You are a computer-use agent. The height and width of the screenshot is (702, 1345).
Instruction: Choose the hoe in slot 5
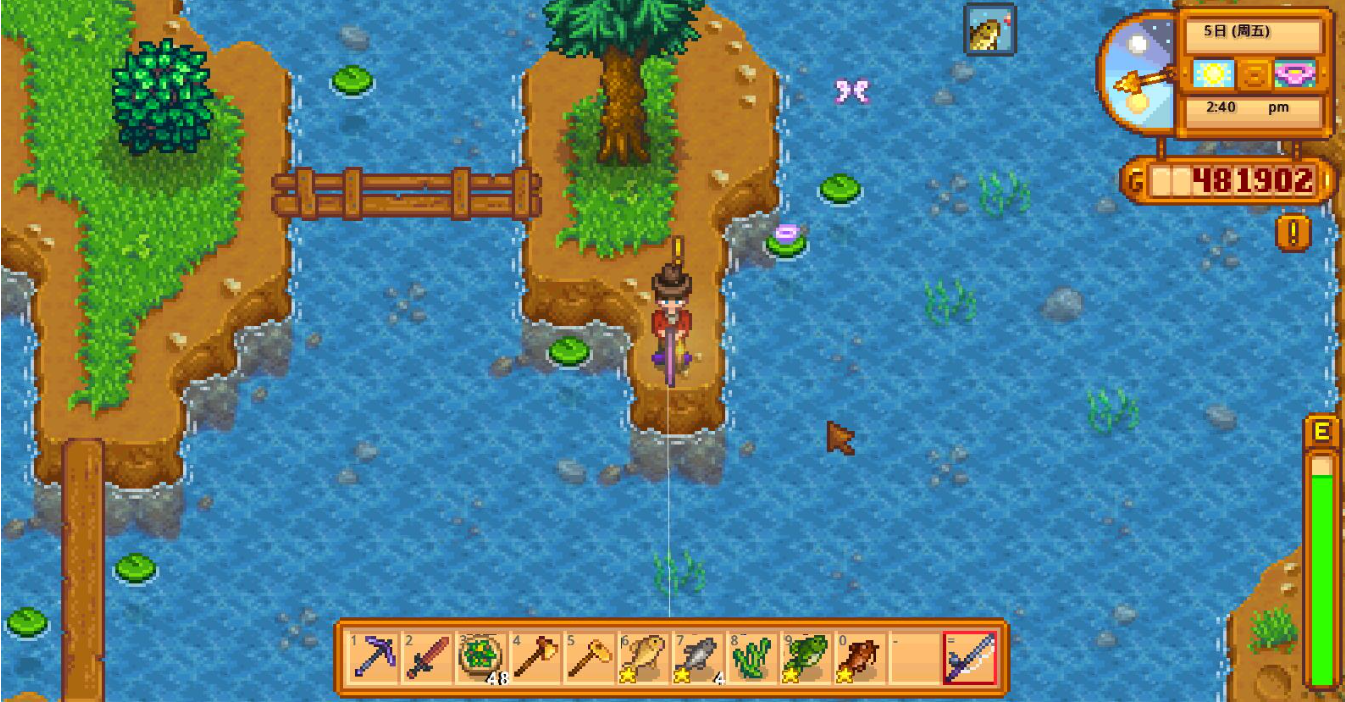(x=588, y=657)
